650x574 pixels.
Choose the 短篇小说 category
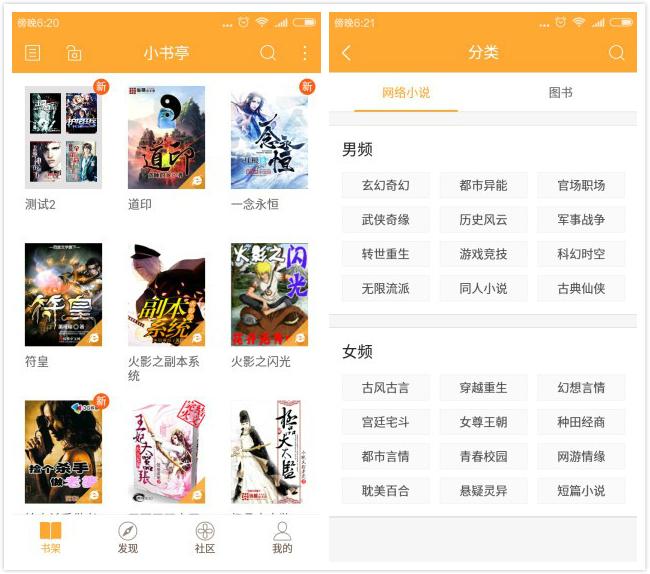pyautogui.click(x=581, y=490)
